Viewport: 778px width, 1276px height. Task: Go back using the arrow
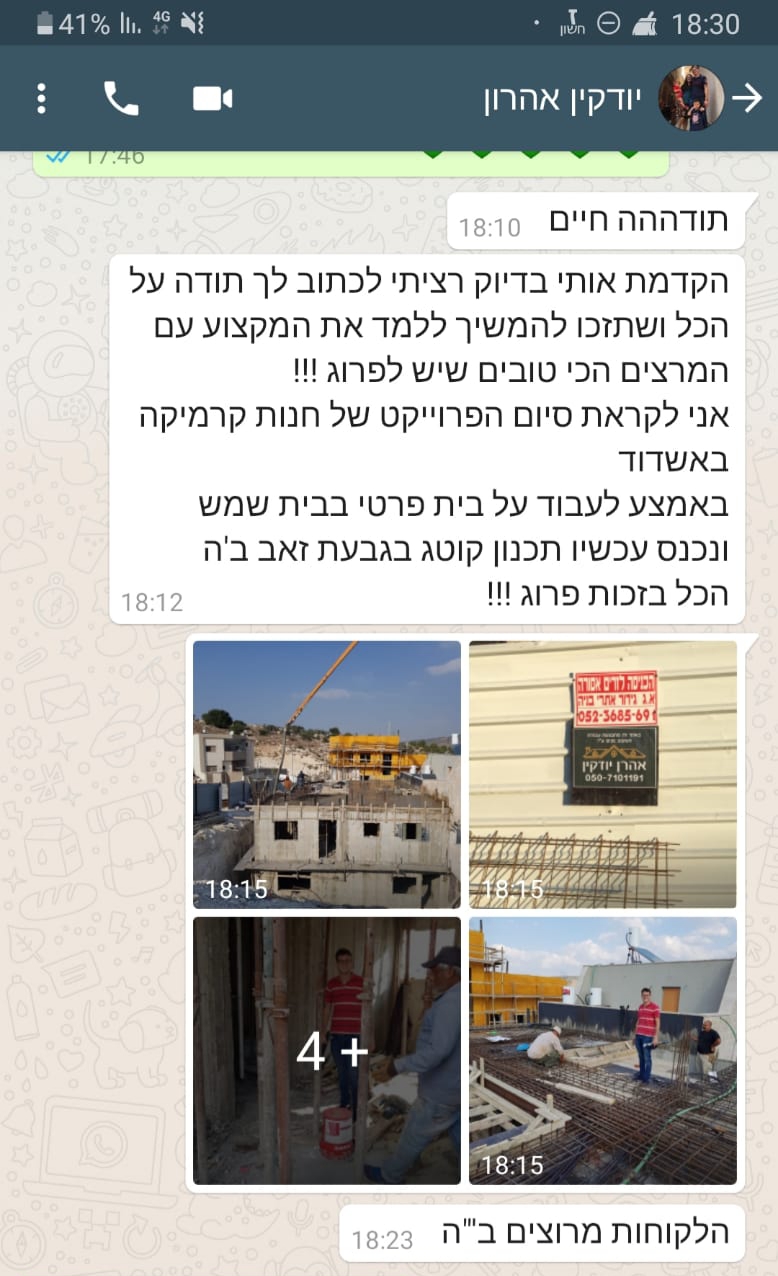point(747,98)
